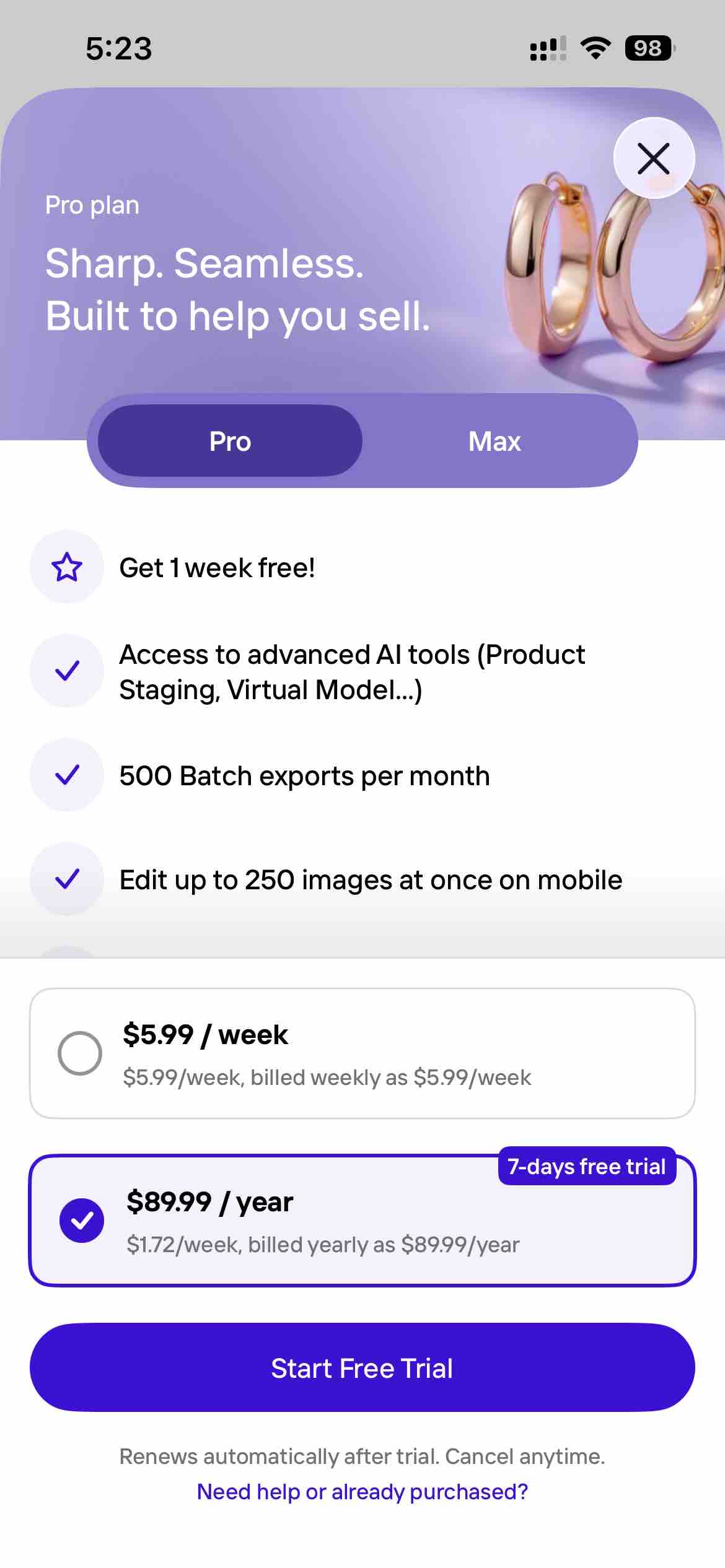Viewport: 725px width, 1568px height.
Task: Tap the battery indicator showing 98
Action: coord(647,47)
